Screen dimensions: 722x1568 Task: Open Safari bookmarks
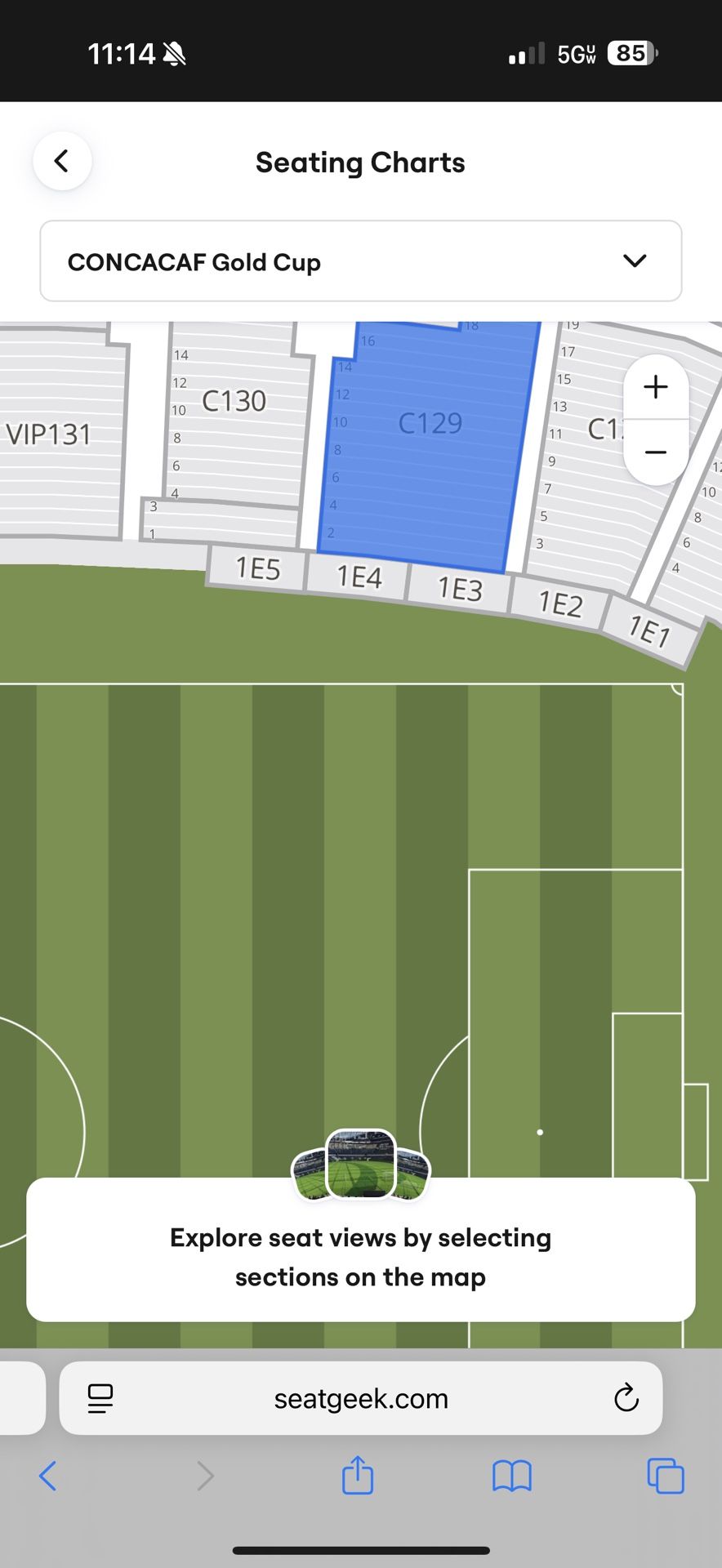point(512,1476)
